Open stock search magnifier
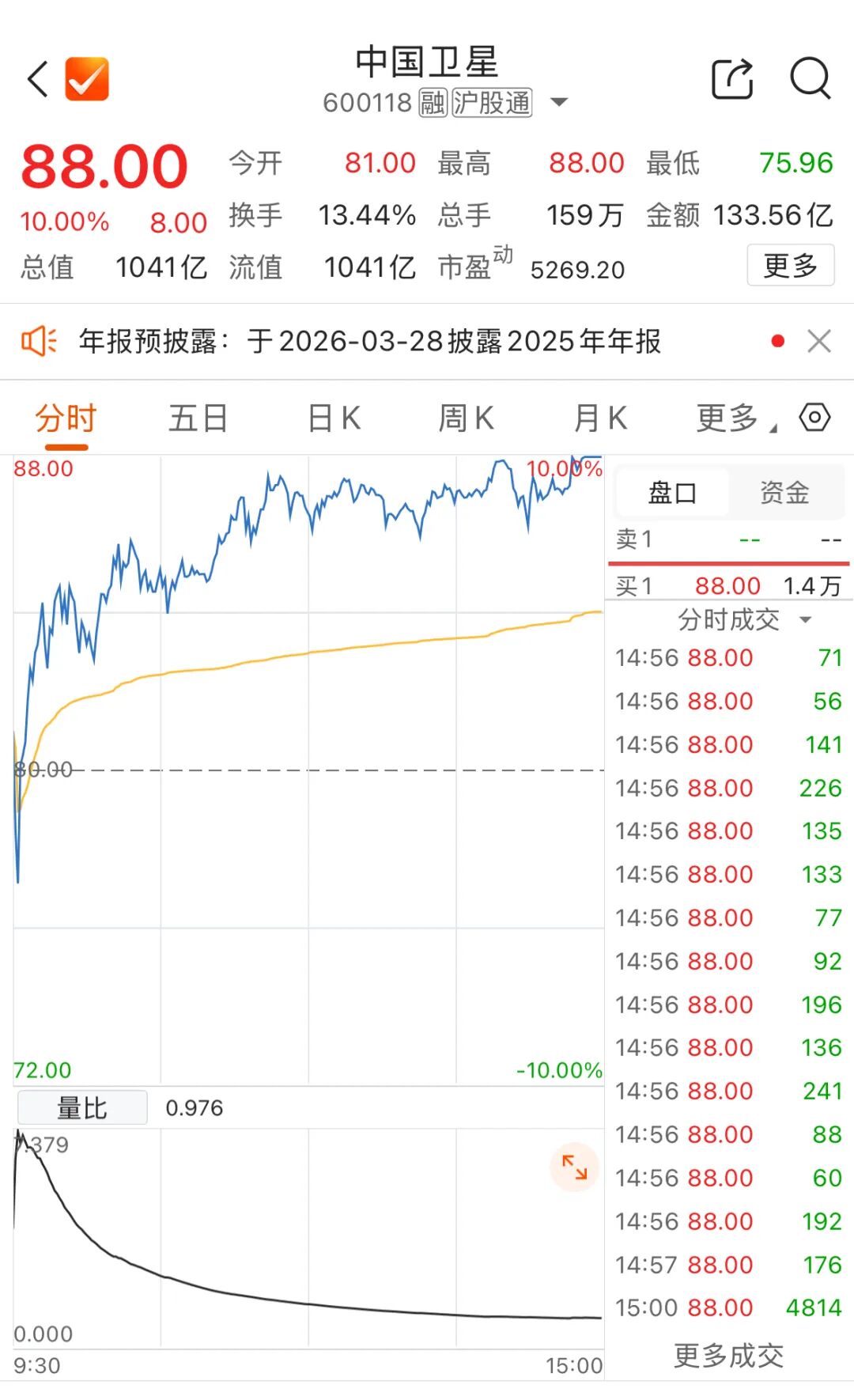The width and height of the screenshot is (854, 1400). [x=810, y=79]
